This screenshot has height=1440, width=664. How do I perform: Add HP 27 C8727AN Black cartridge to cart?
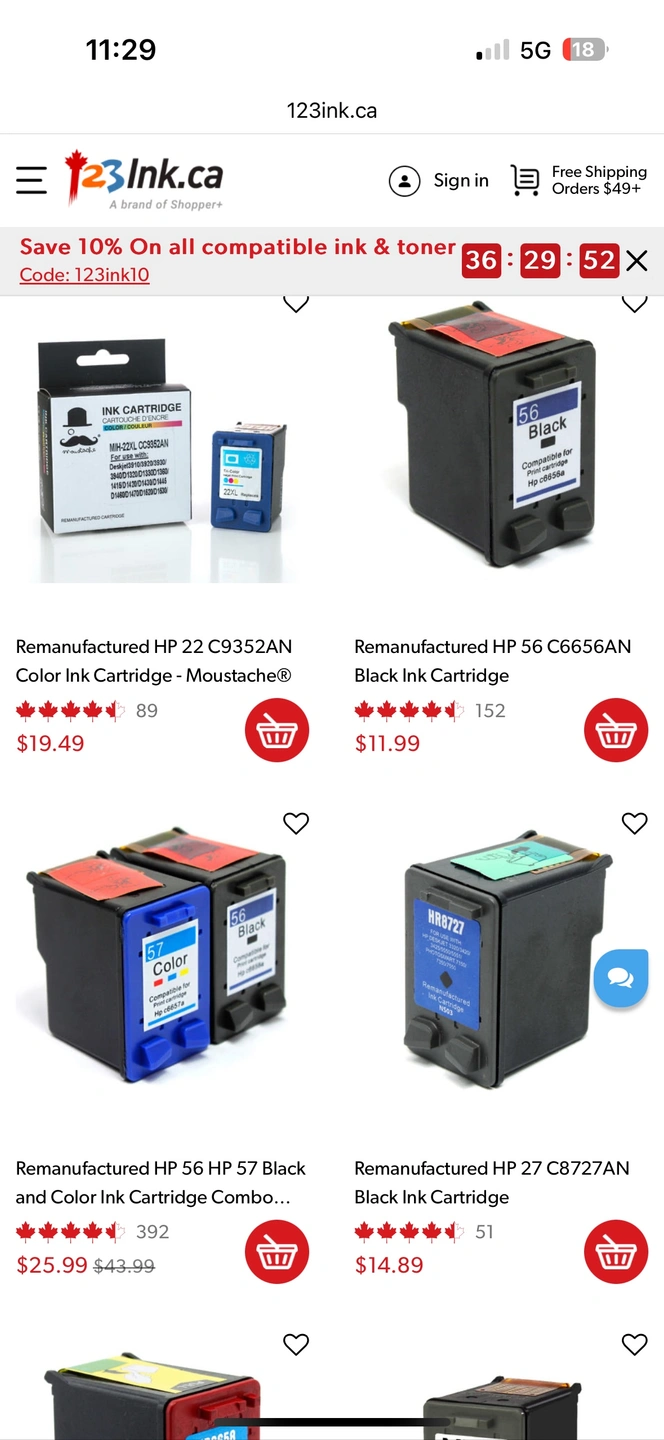click(616, 1252)
